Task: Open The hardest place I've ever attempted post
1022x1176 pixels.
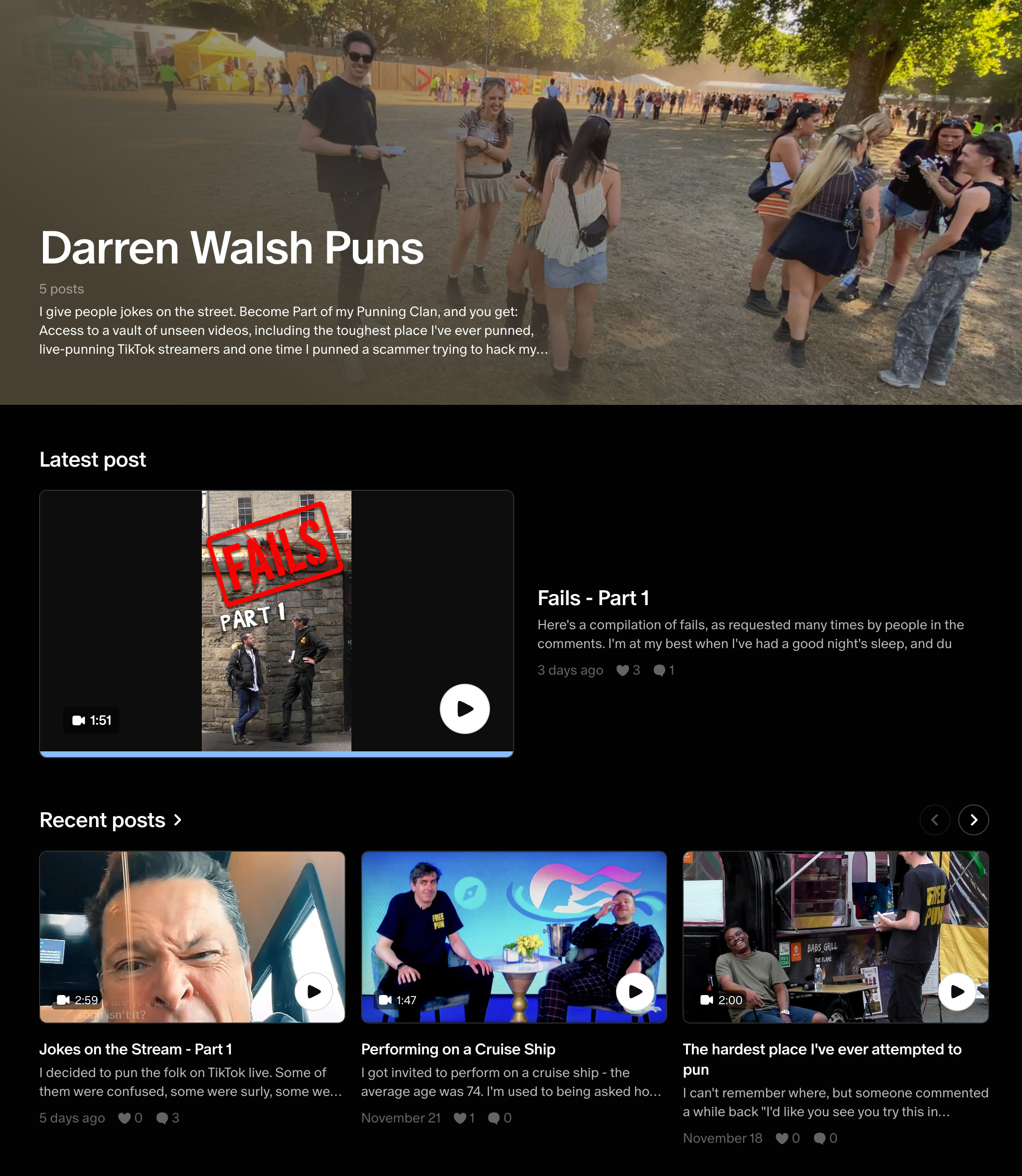Action: click(821, 1050)
